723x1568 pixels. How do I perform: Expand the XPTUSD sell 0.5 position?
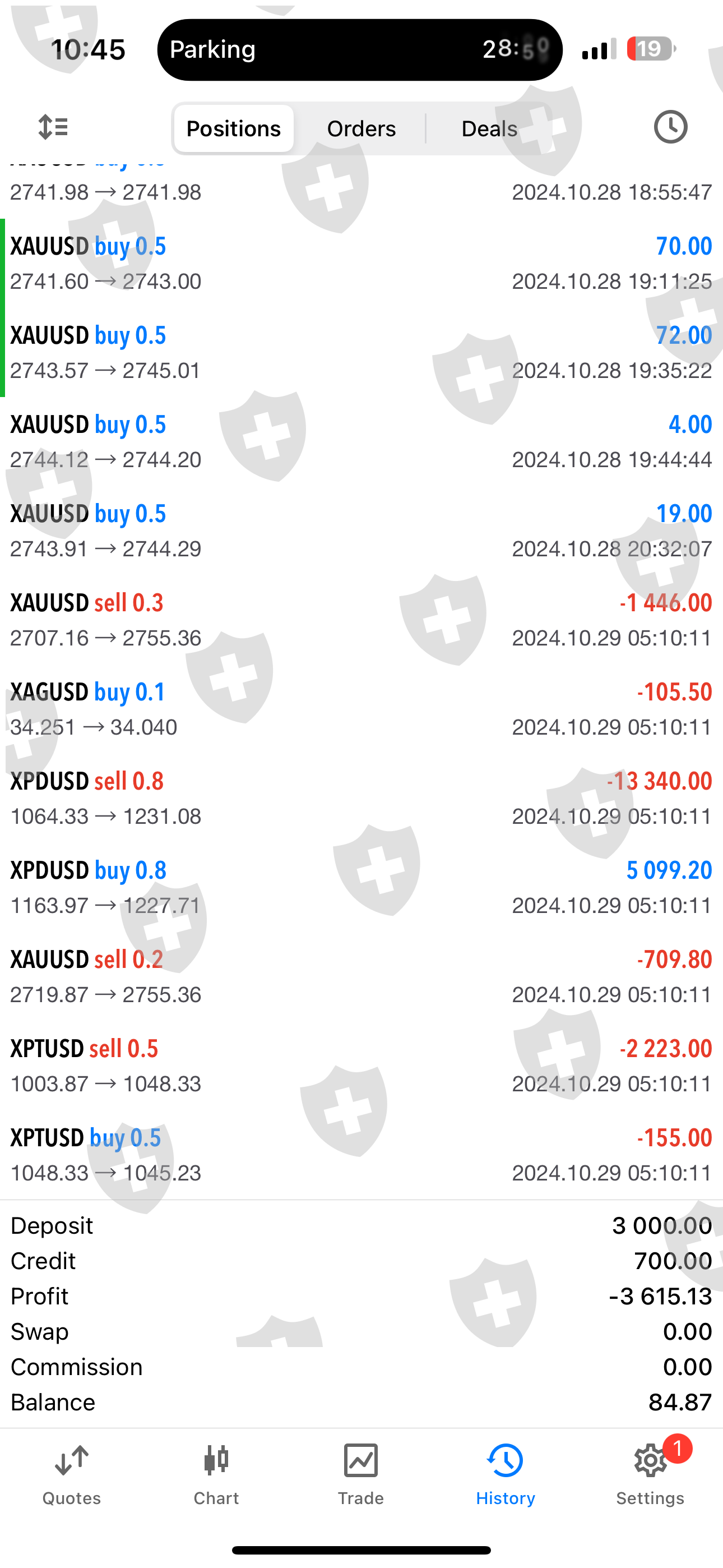pyautogui.click(x=361, y=1066)
